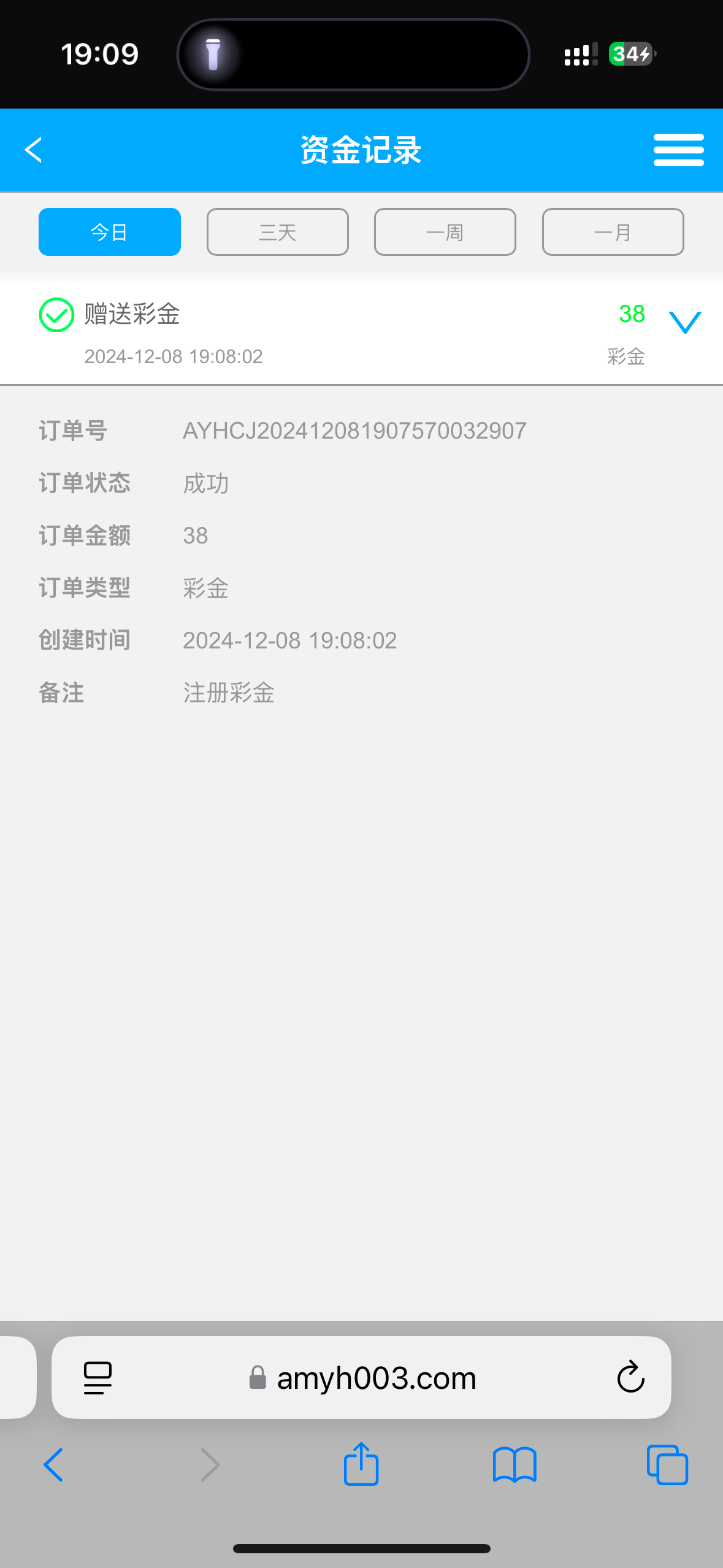The width and height of the screenshot is (723, 1568).
Task: Filter records by 一月
Action: click(613, 232)
